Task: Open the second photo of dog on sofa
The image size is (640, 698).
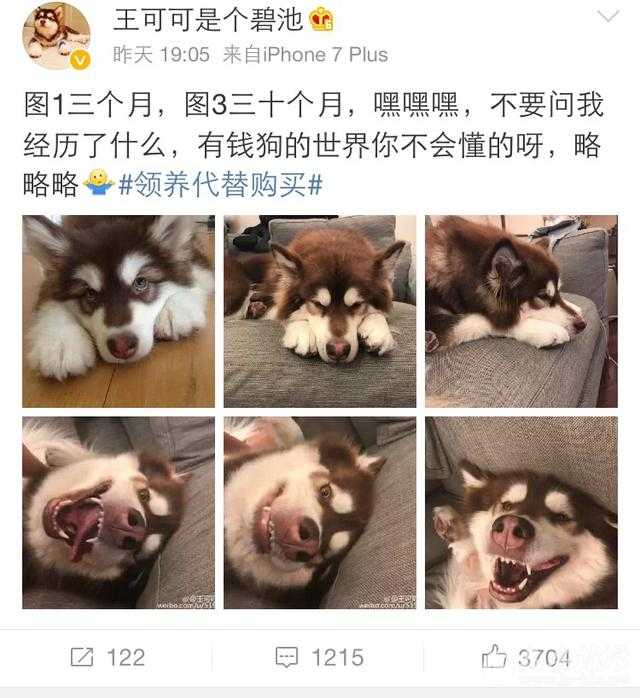Action: click(x=320, y=311)
